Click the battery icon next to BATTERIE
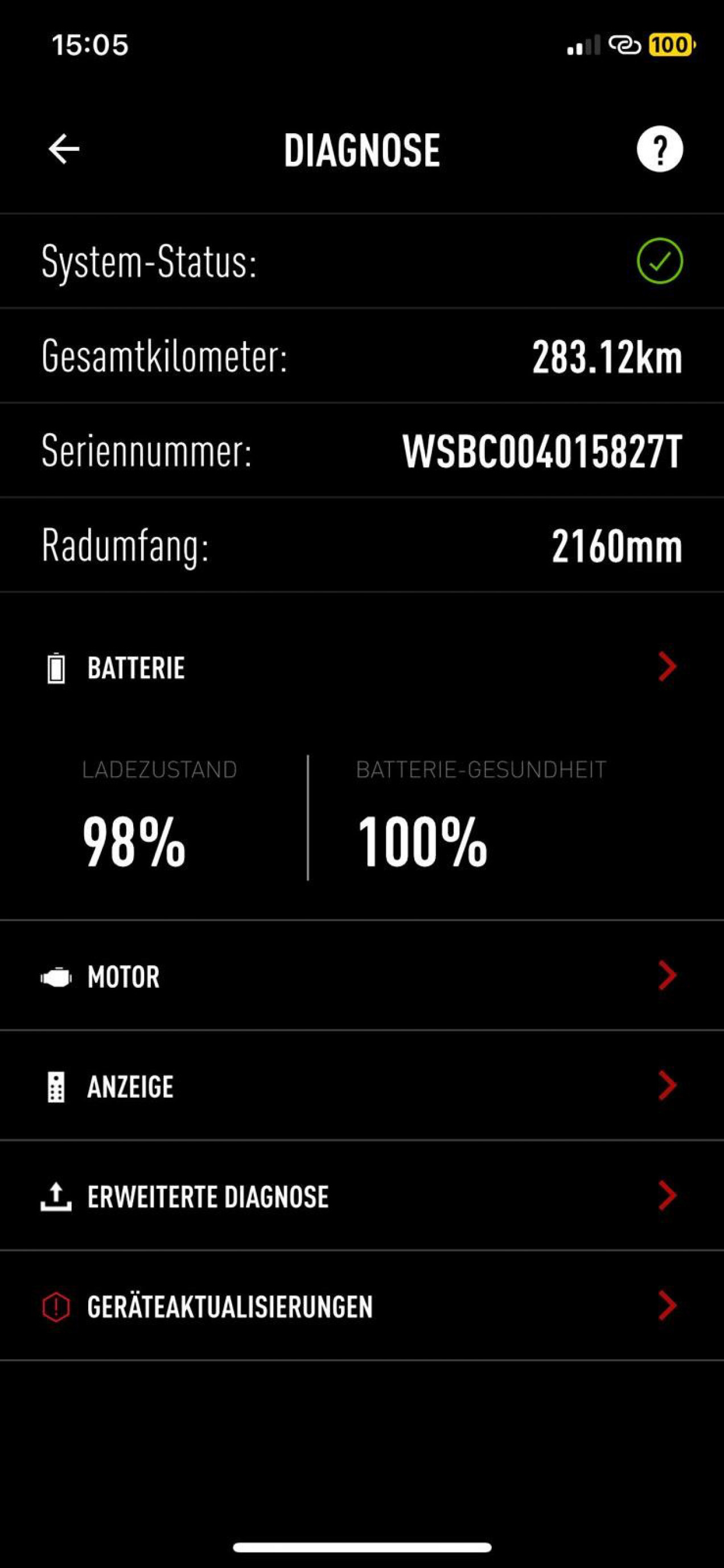This screenshot has height=1568, width=724. click(x=56, y=668)
